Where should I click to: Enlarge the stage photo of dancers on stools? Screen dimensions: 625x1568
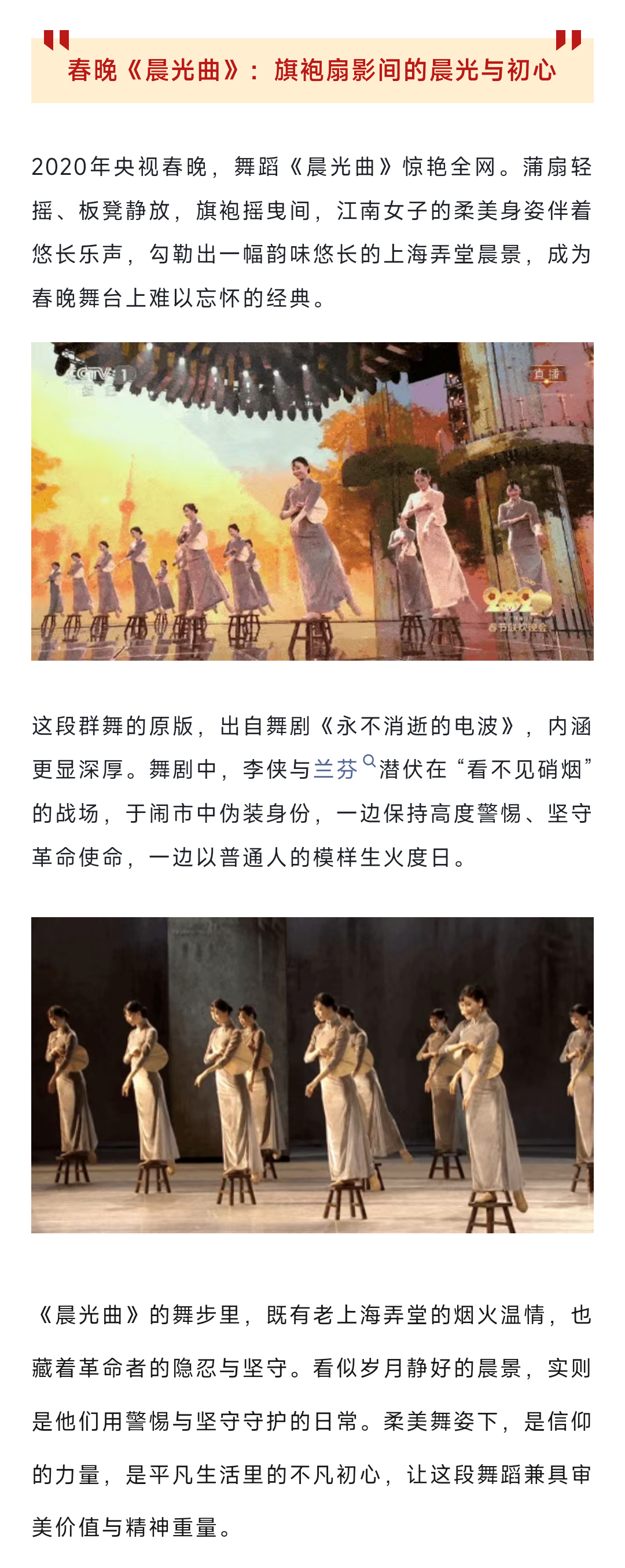pyautogui.click(x=312, y=1075)
